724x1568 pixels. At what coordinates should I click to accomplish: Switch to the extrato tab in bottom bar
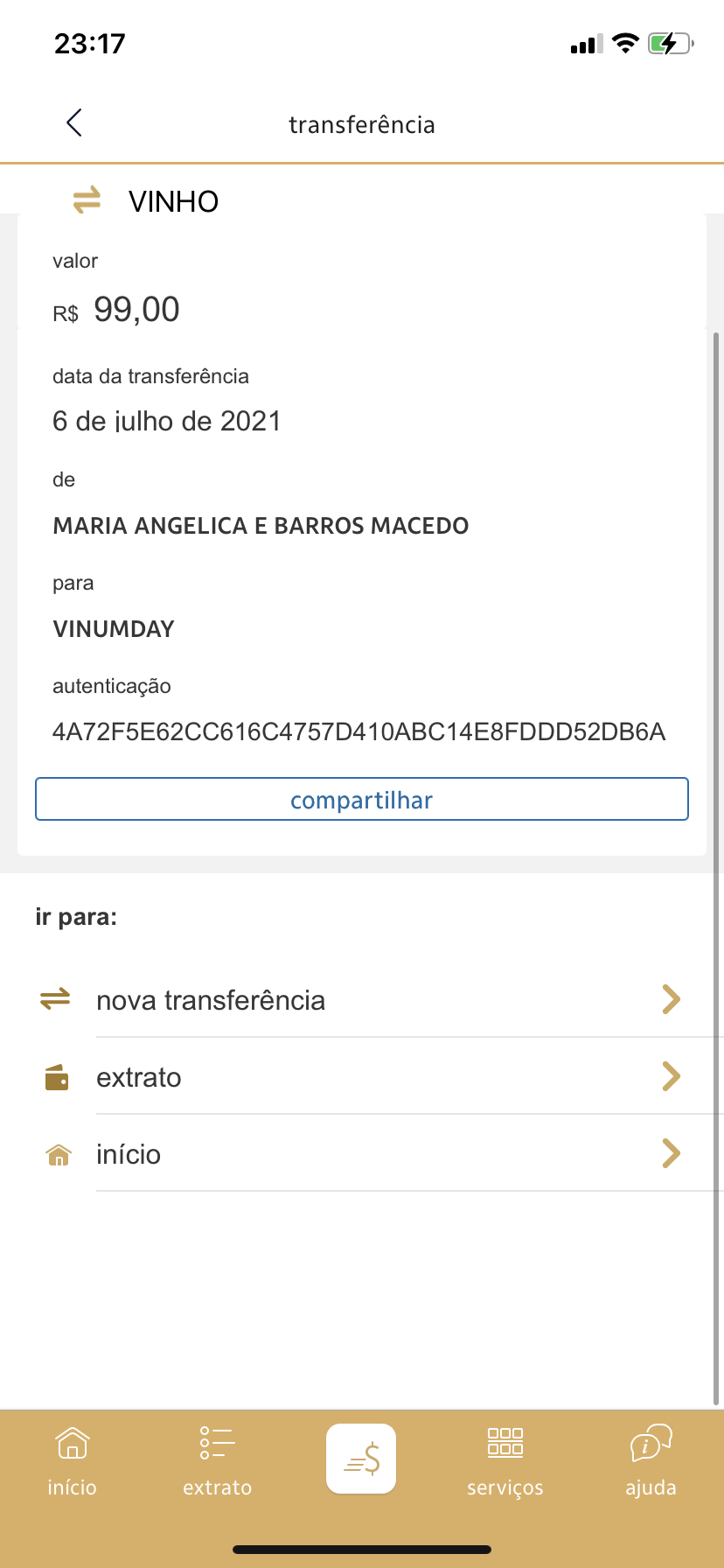click(x=217, y=1460)
